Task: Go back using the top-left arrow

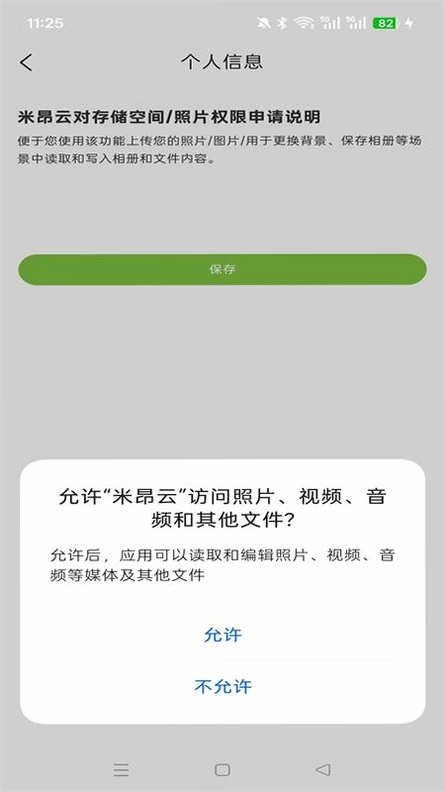Action: 26,62
